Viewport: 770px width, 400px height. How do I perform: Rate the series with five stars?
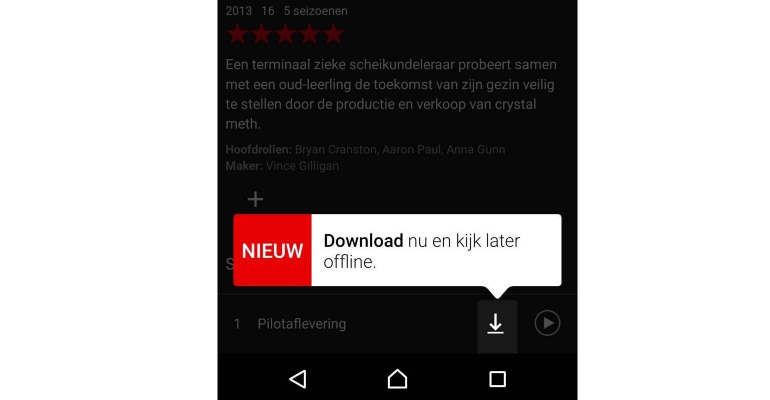point(333,35)
